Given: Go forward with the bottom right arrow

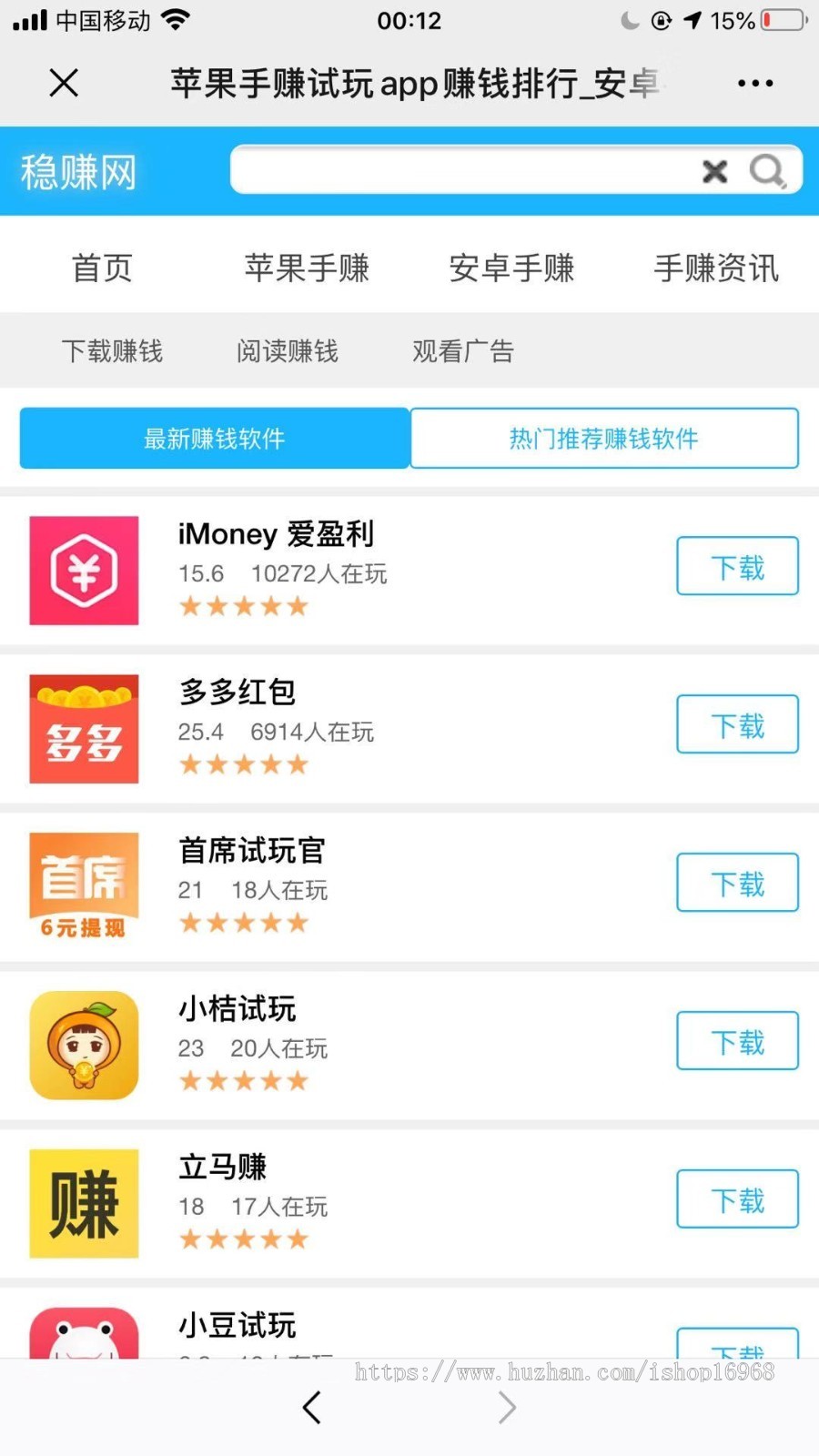Looking at the screenshot, I should [x=507, y=1407].
